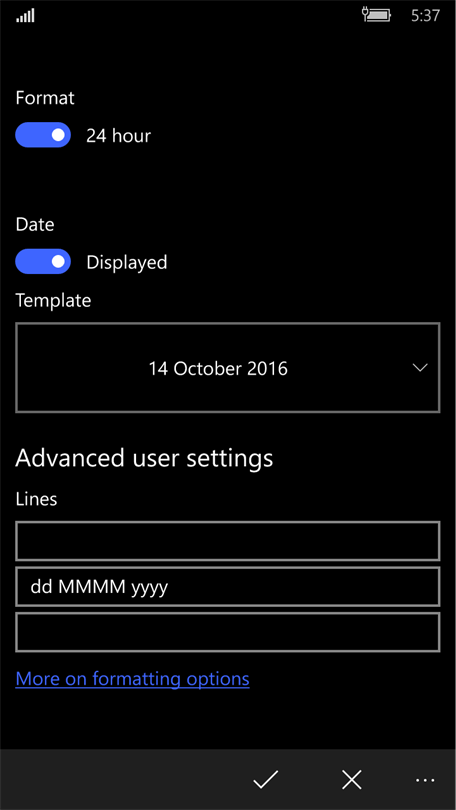This screenshot has width=456, height=810.
Task: Edit the dd MMMM yyyy line field
Action: (228, 587)
